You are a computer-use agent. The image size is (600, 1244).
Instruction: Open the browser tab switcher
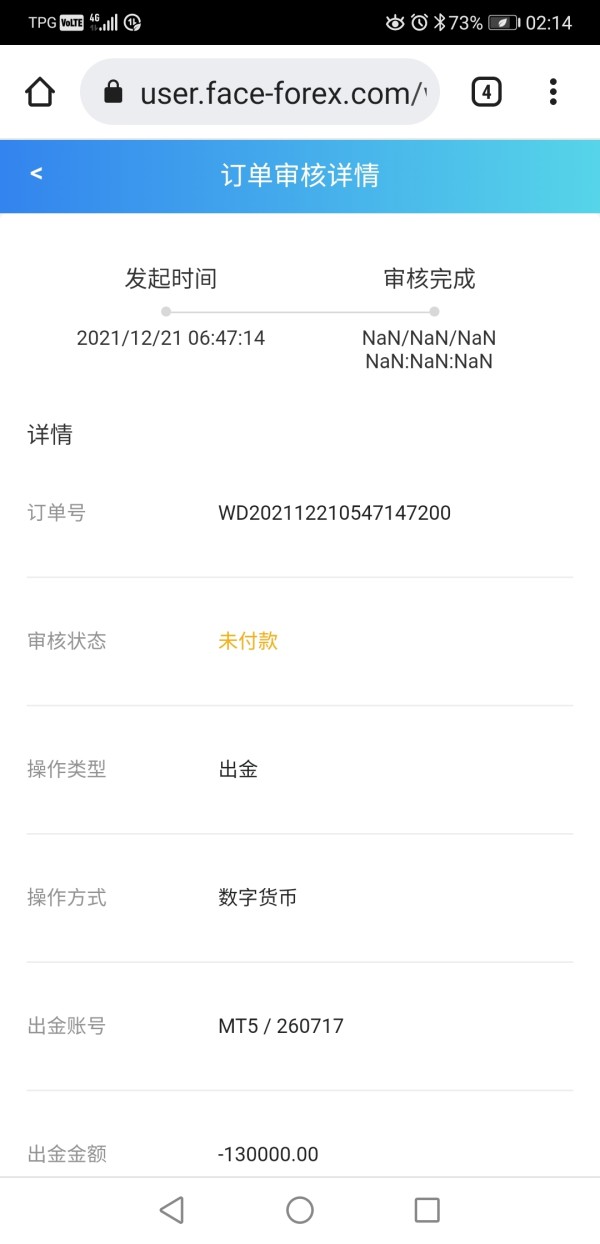486,93
